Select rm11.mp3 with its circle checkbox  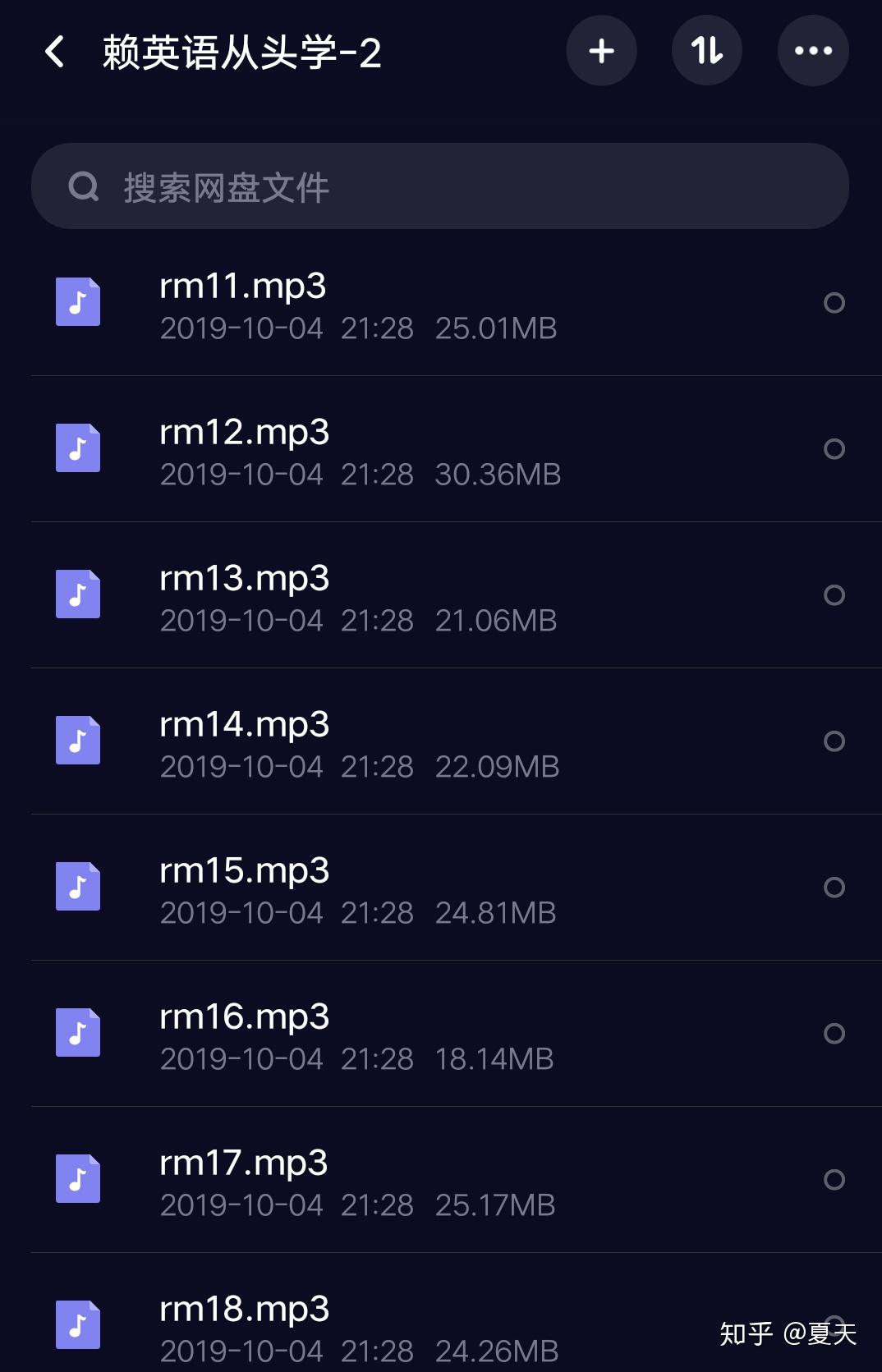[x=834, y=303]
